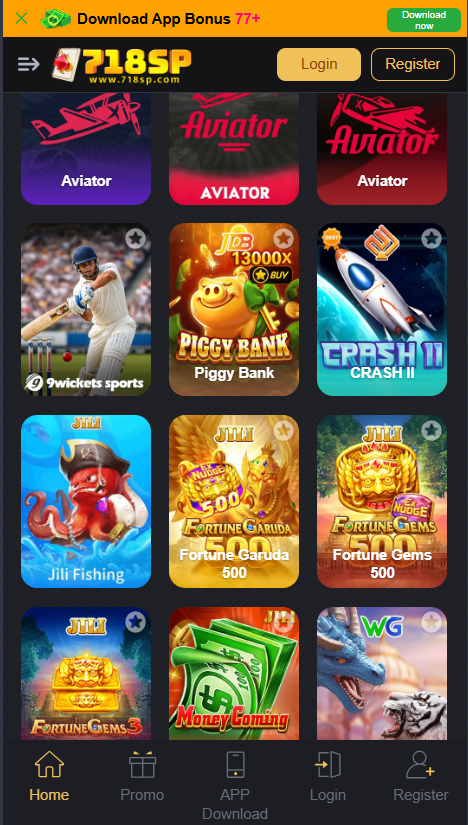Open the side drawer menu
Image resolution: width=468 pixels, height=825 pixels.
click(x=28, y=64)
